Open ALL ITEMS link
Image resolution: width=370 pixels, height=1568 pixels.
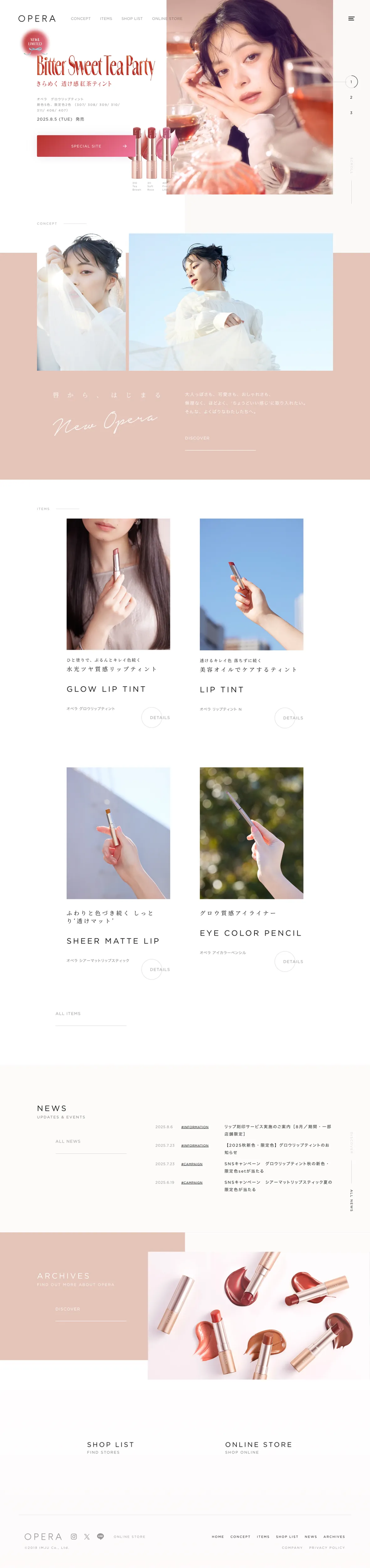click(x=68, y=1014)
